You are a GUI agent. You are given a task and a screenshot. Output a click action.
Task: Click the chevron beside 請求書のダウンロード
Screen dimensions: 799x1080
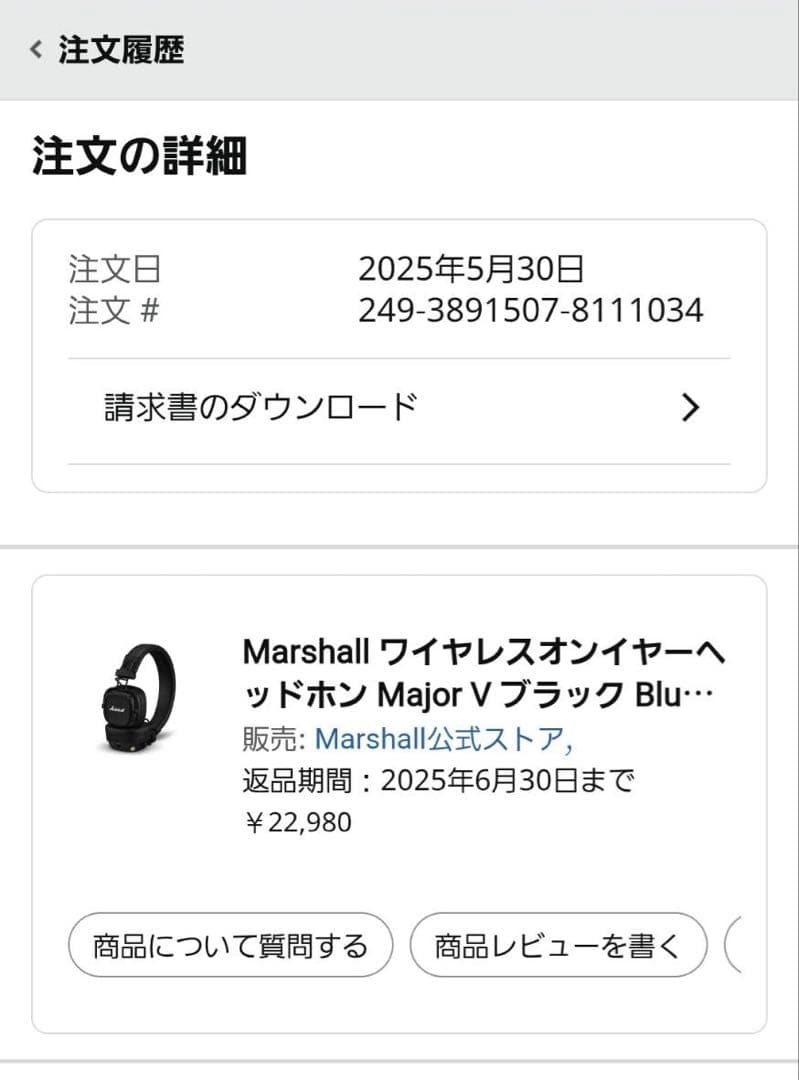[689, 407]
